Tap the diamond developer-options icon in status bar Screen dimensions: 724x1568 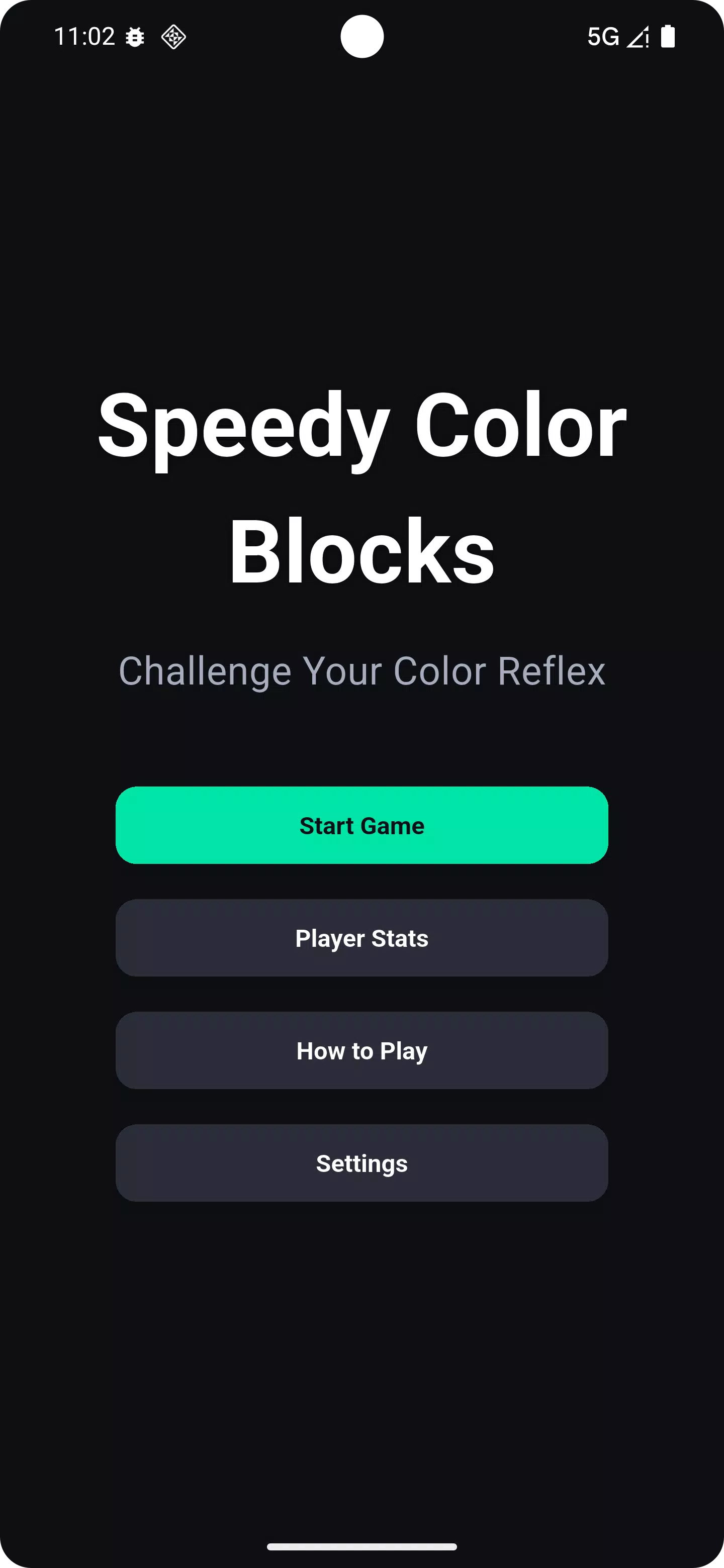(173, 37)
